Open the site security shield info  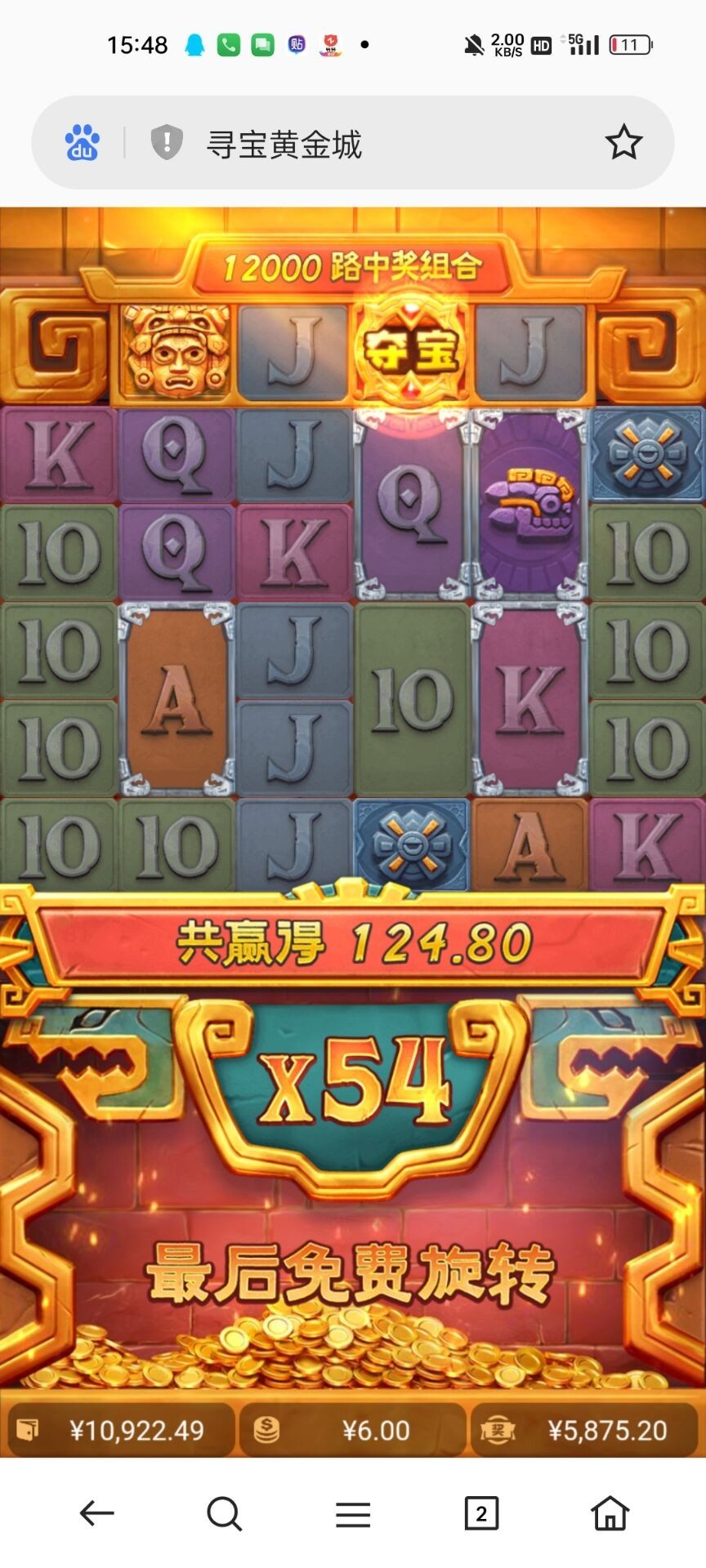tap(167, 143)
